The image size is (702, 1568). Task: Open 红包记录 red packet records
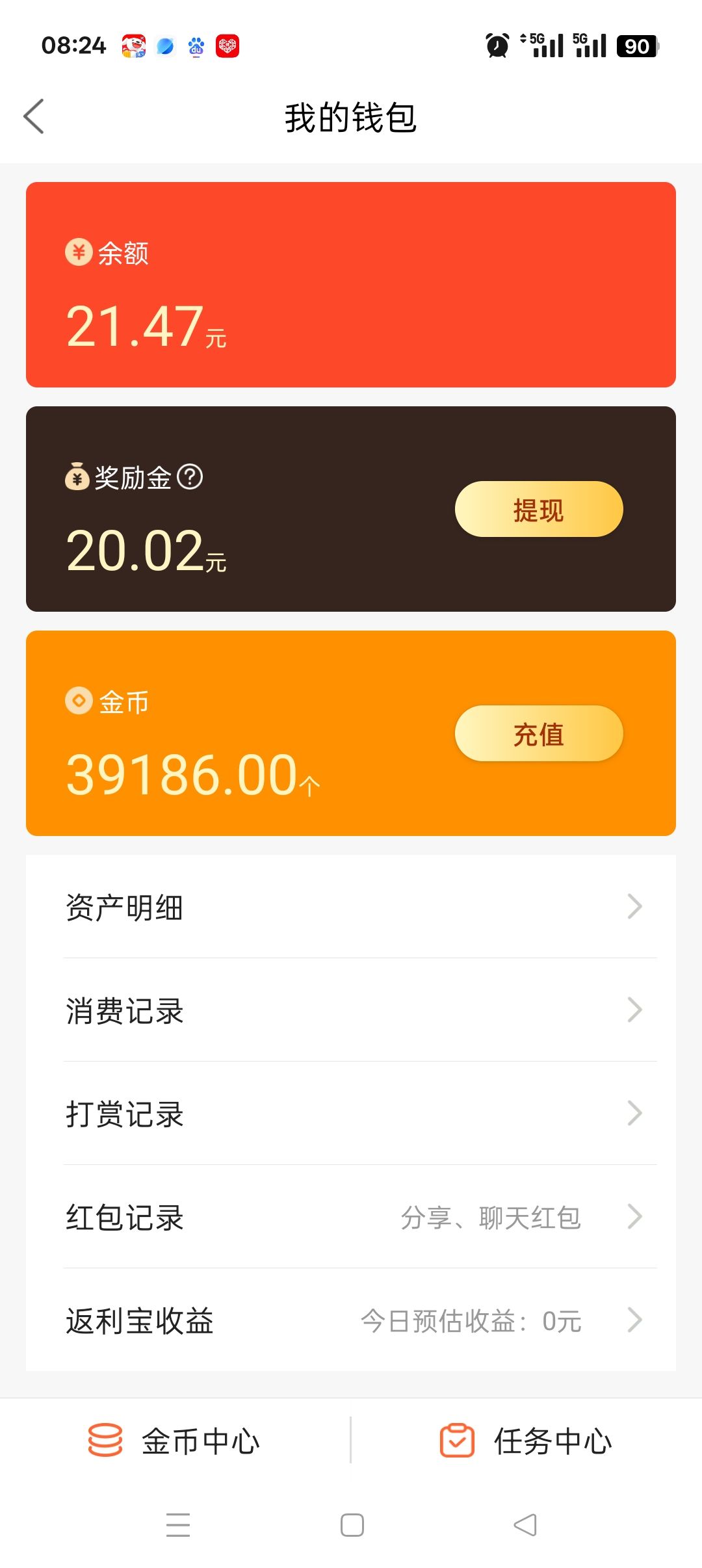point(351,1217)
